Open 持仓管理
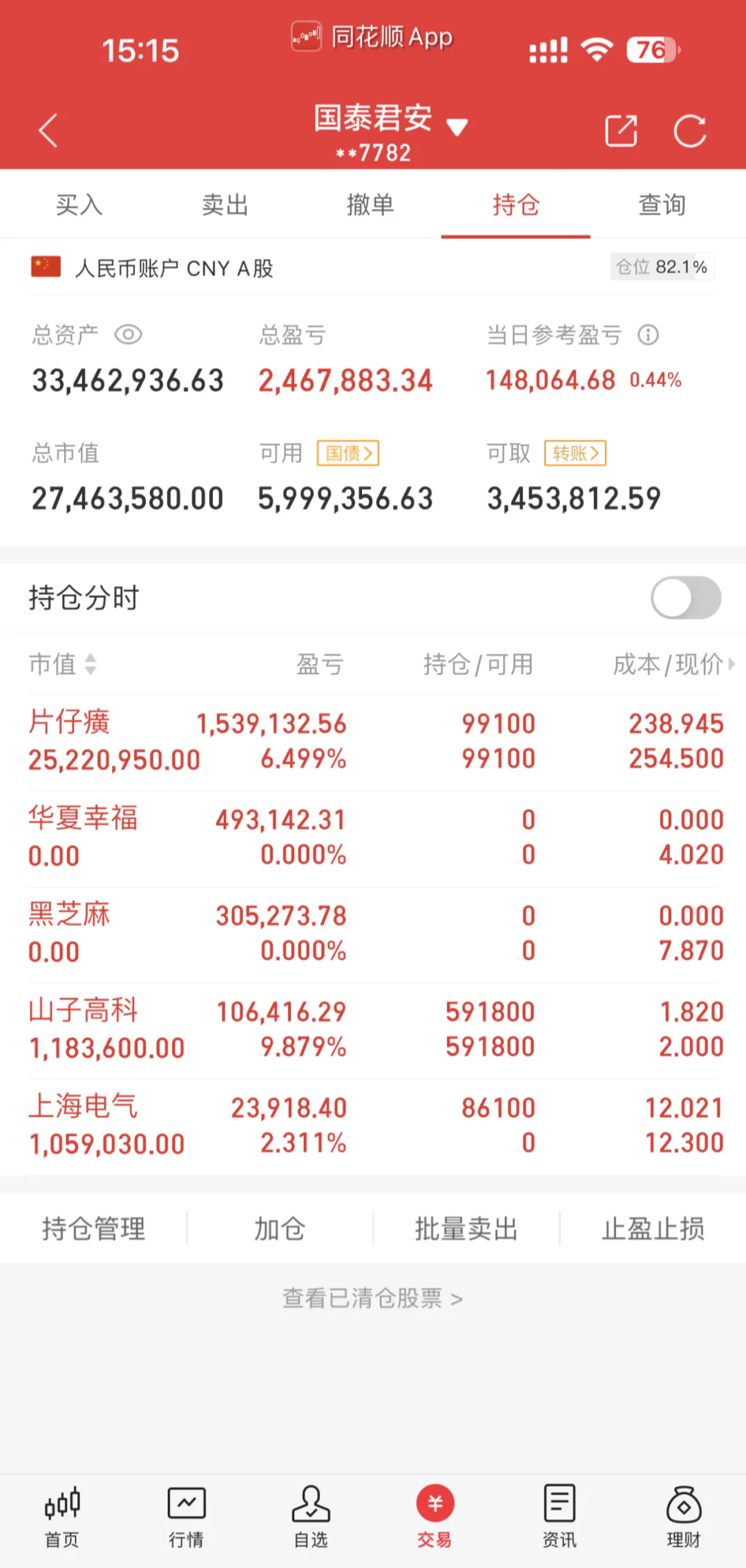746x1568 pixels. (x=93, y=1229)
